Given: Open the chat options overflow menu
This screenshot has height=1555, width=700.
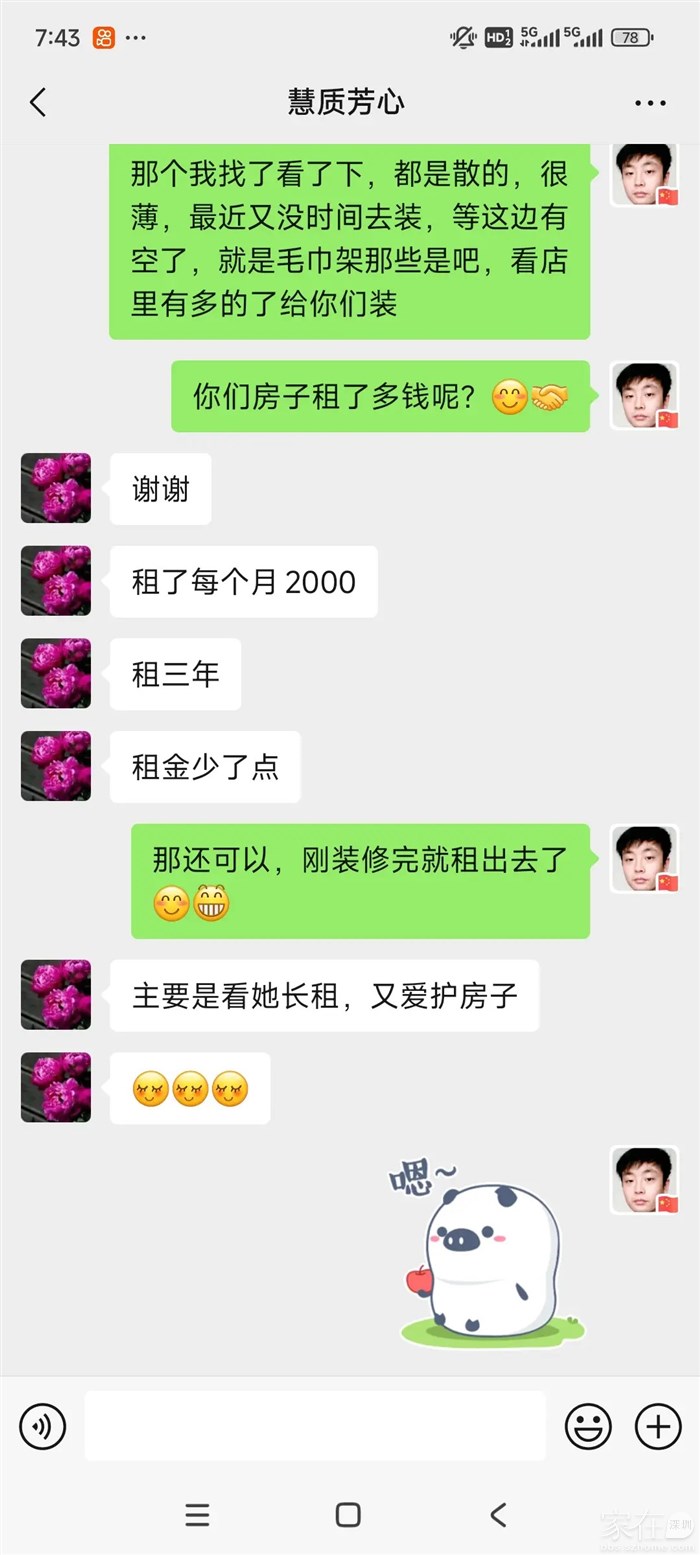Looking at the screenshot, I should pos(650,103).
